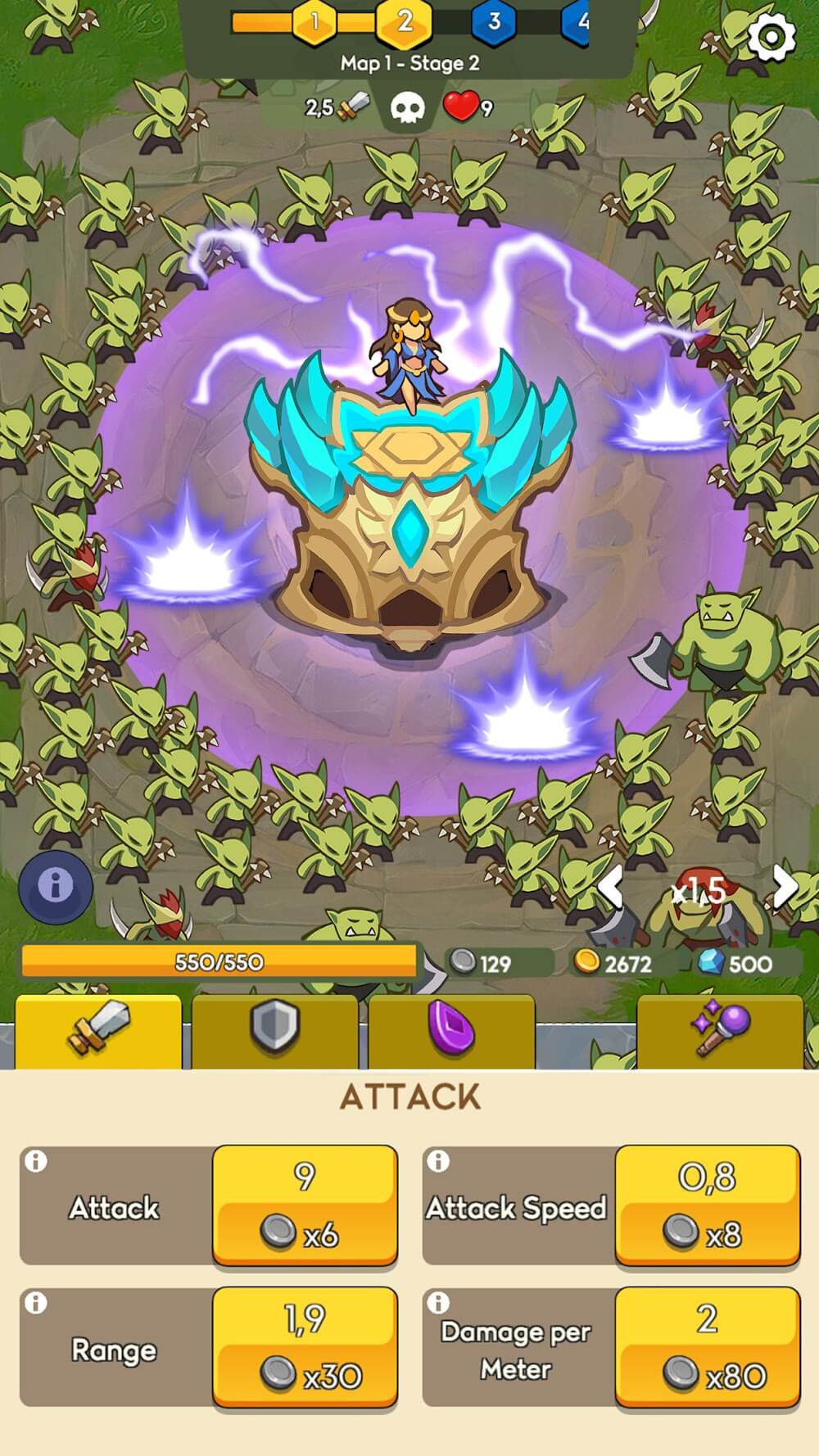Upgrade Attack Speed for 8 coins

[708, 1205]
